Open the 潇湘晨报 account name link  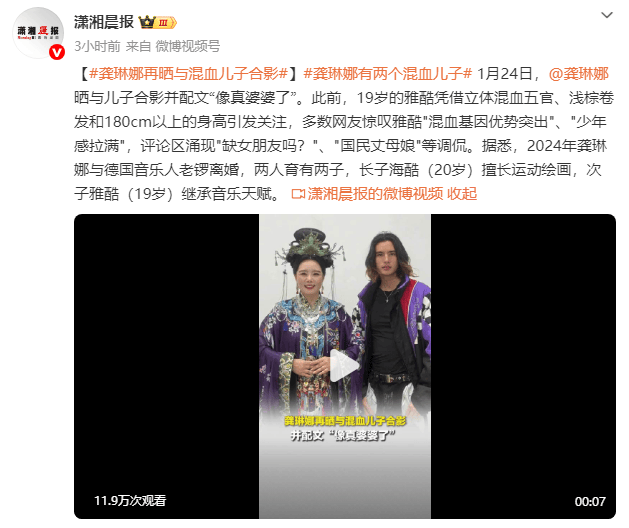[103, 22]
